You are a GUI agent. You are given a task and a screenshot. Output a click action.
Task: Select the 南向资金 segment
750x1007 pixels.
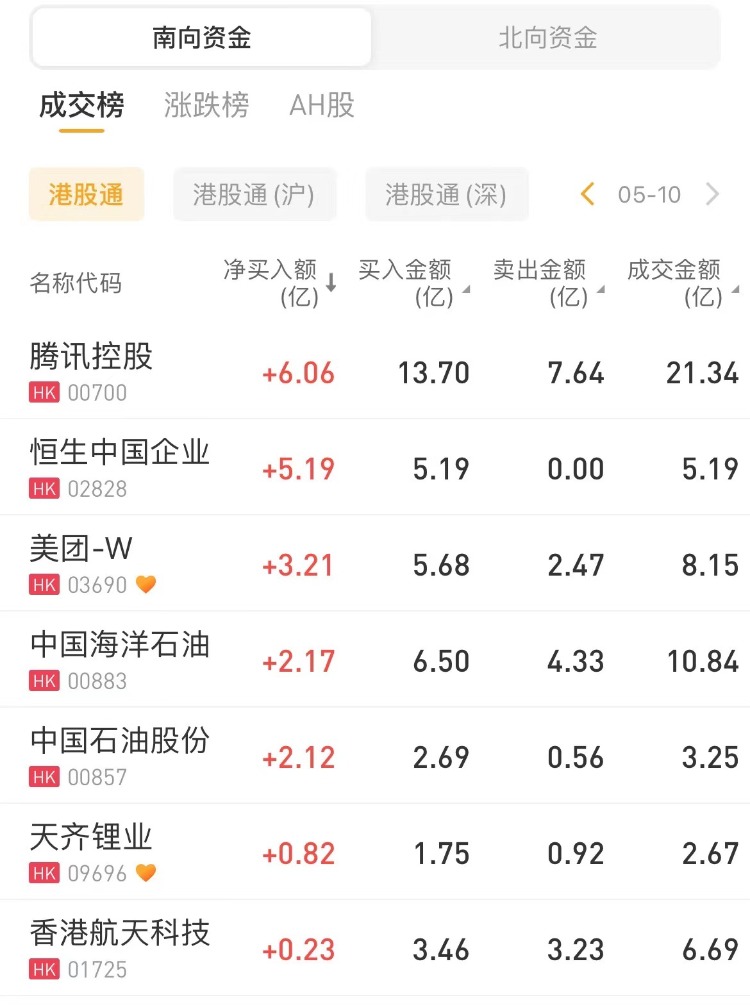coord(202,38)
